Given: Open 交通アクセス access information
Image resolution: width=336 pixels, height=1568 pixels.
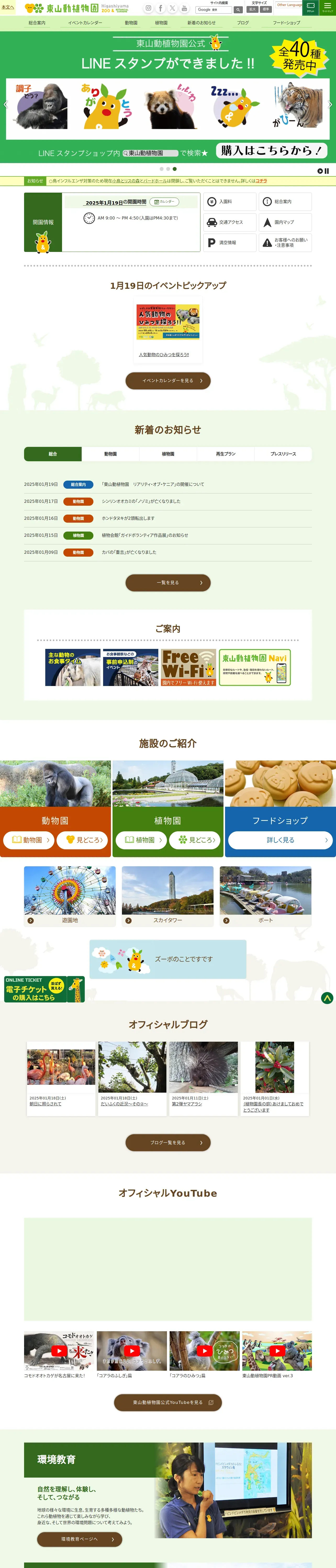Looking at the screenshot, I should pyautogui.click(x=229, y=222).
